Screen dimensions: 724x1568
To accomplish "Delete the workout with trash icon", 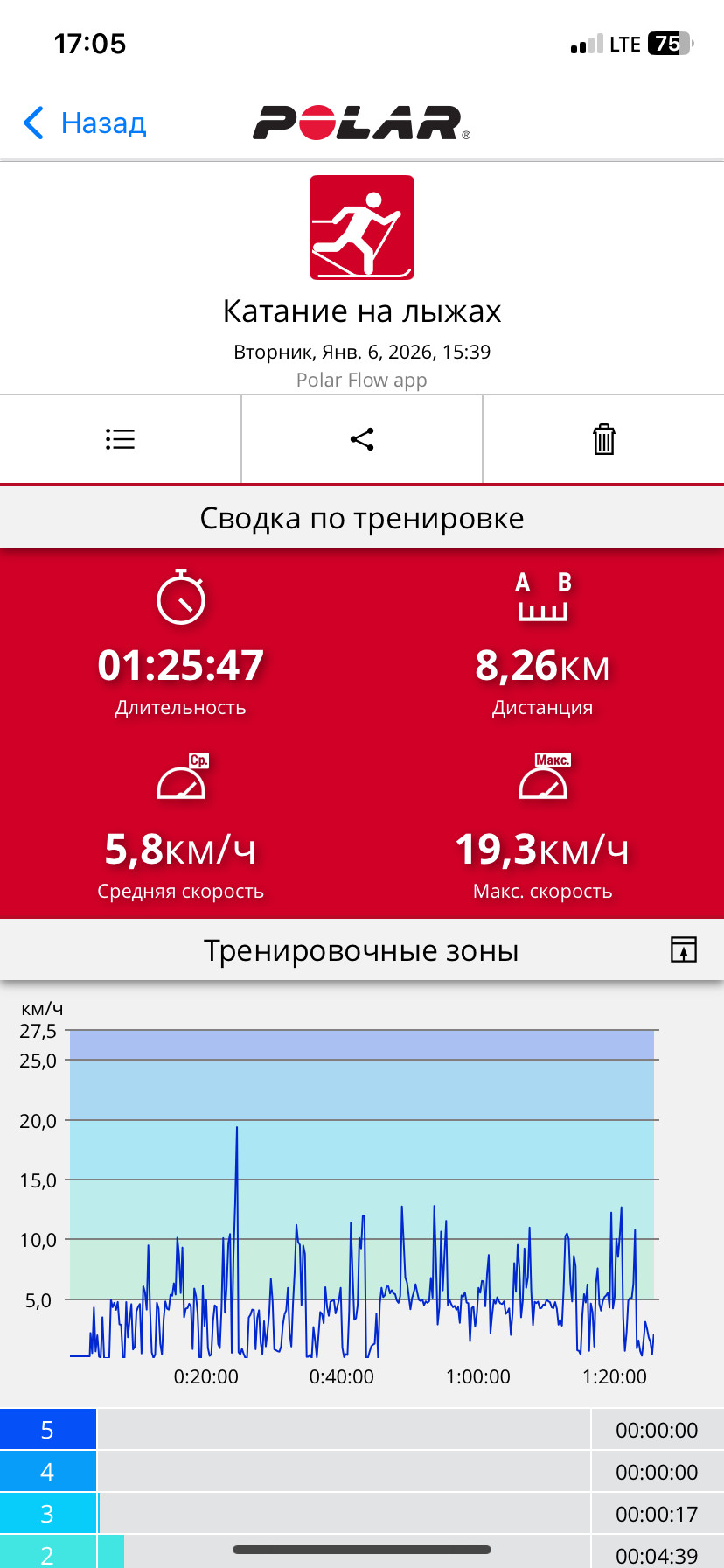I will (x=604, y=439).
